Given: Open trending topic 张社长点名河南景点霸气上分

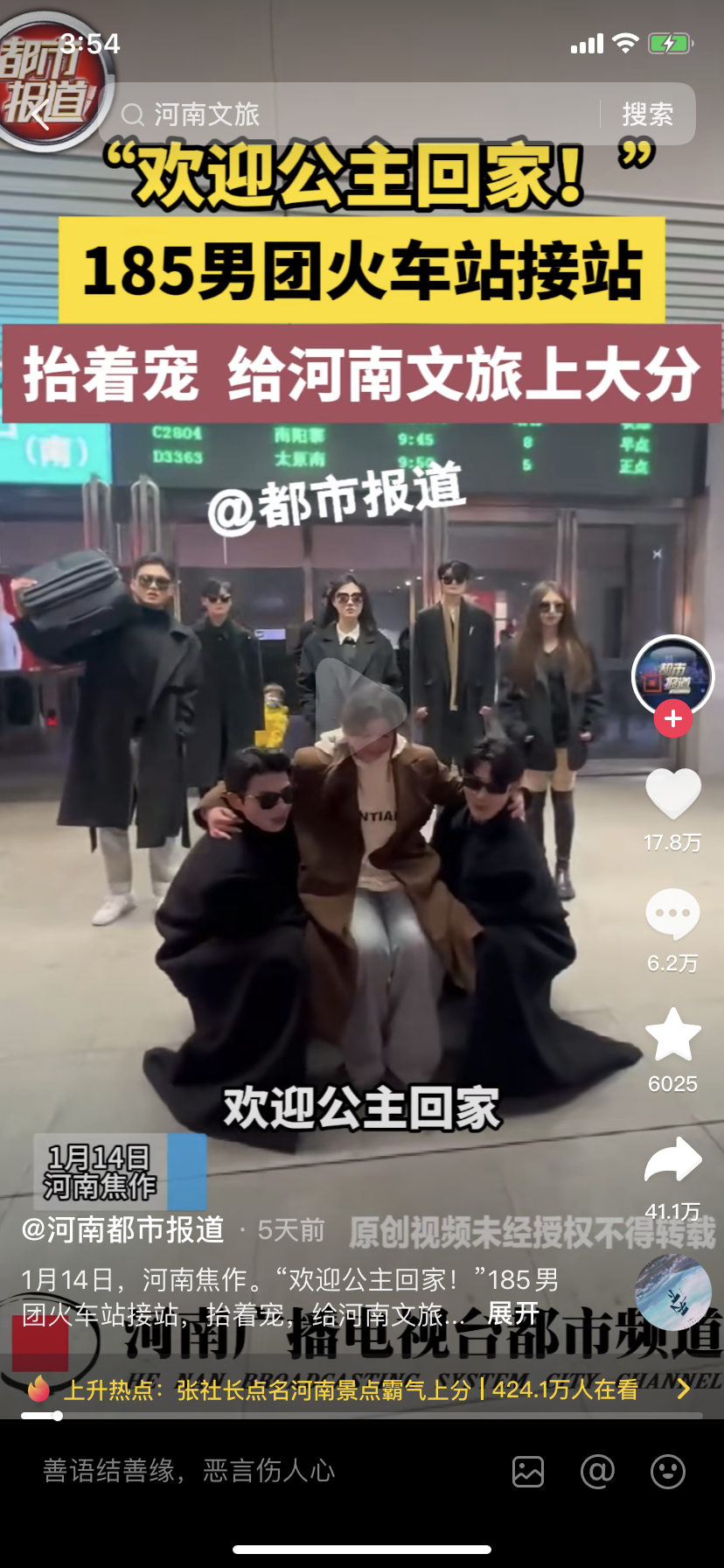Looking at the screenshot, I should (x=324, y=1389).
